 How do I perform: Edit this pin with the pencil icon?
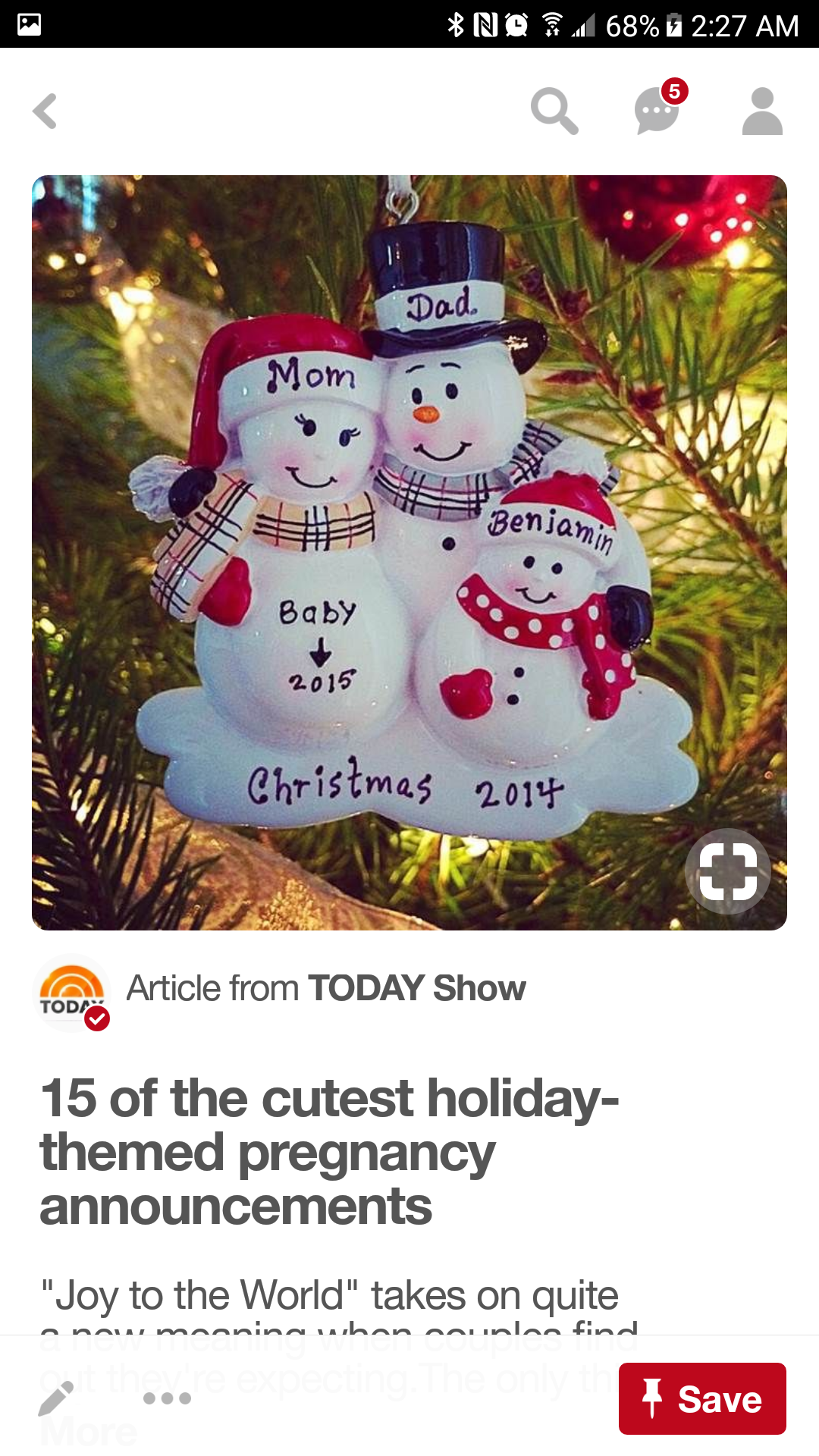56,1398
